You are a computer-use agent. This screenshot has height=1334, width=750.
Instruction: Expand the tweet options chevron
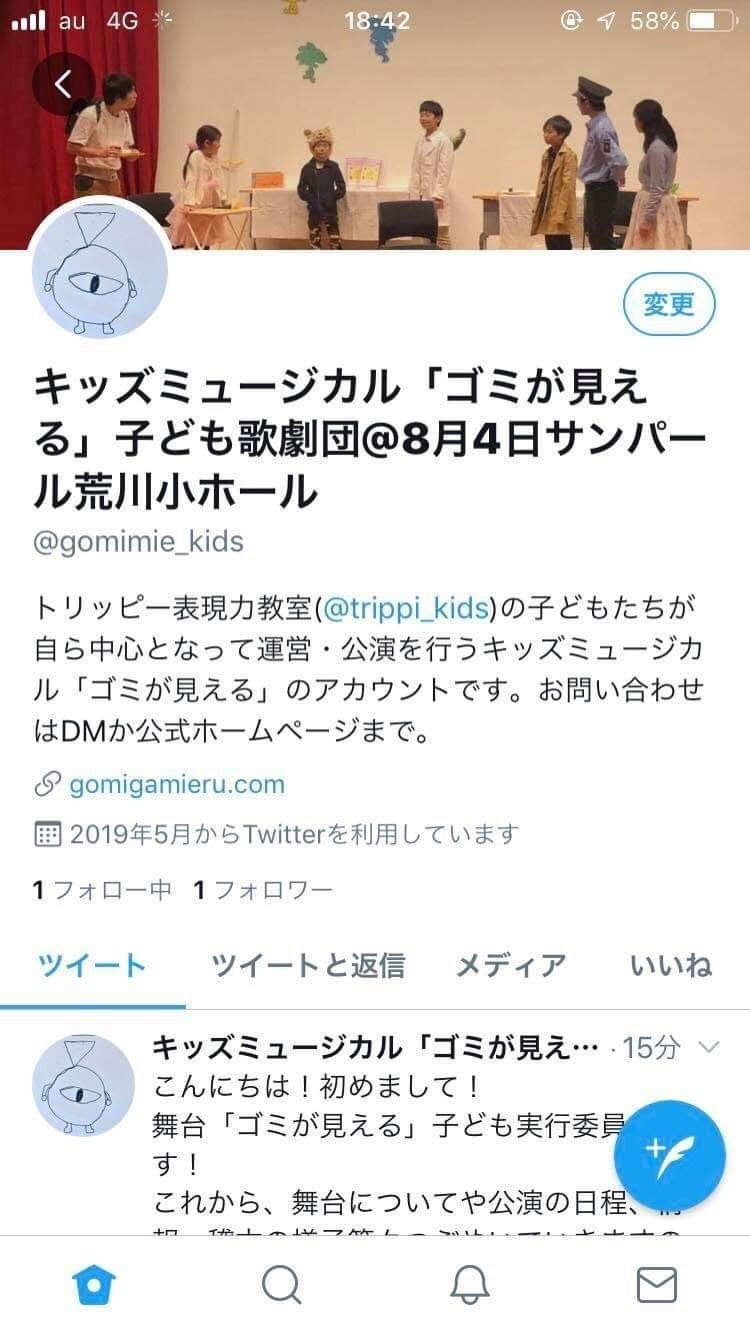pos(708,1047)
